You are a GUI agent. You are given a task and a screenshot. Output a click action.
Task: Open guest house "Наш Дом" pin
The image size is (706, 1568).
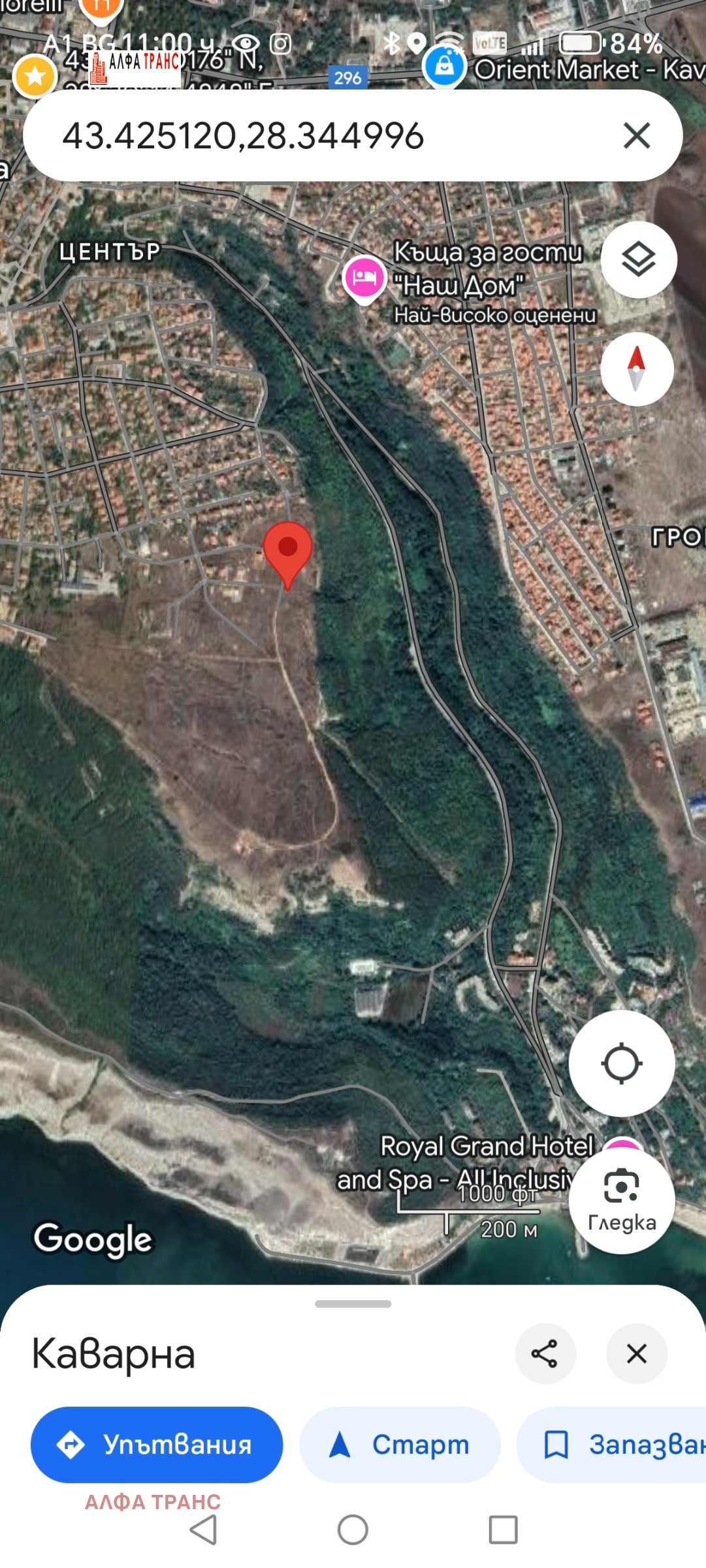click(x=364, y=278)
